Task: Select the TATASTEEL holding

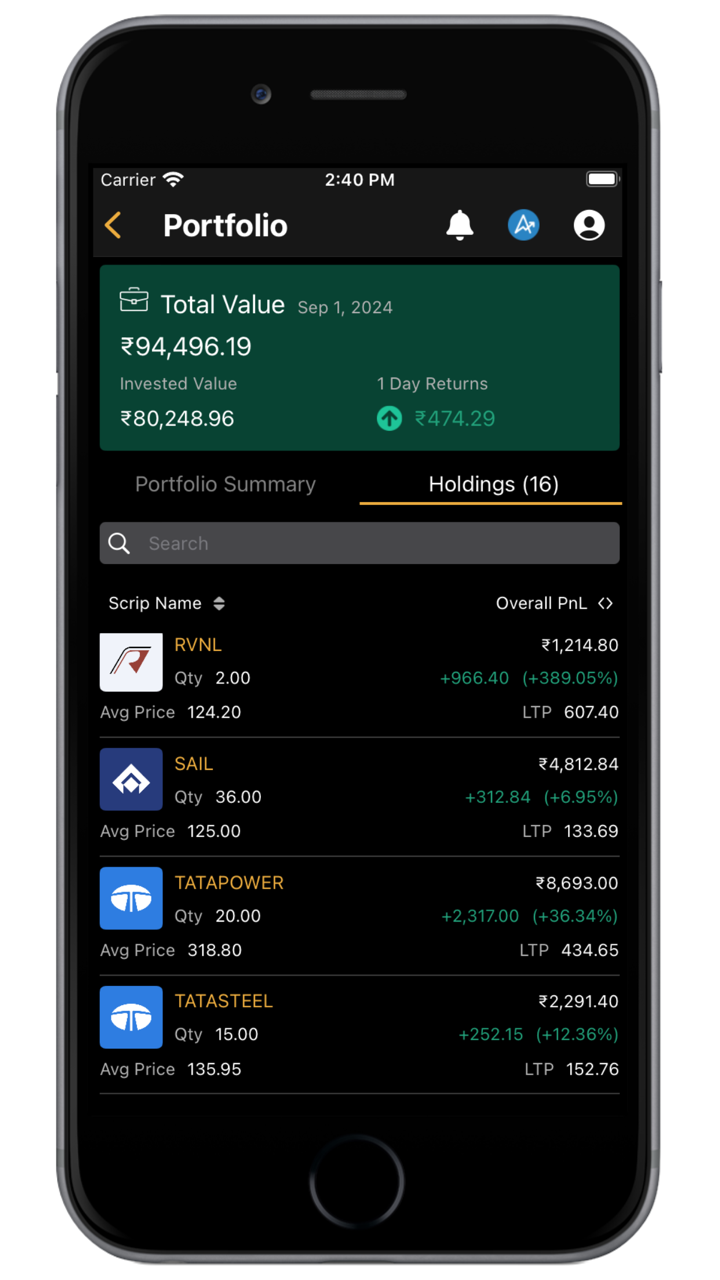Action: coord(359,1034)
